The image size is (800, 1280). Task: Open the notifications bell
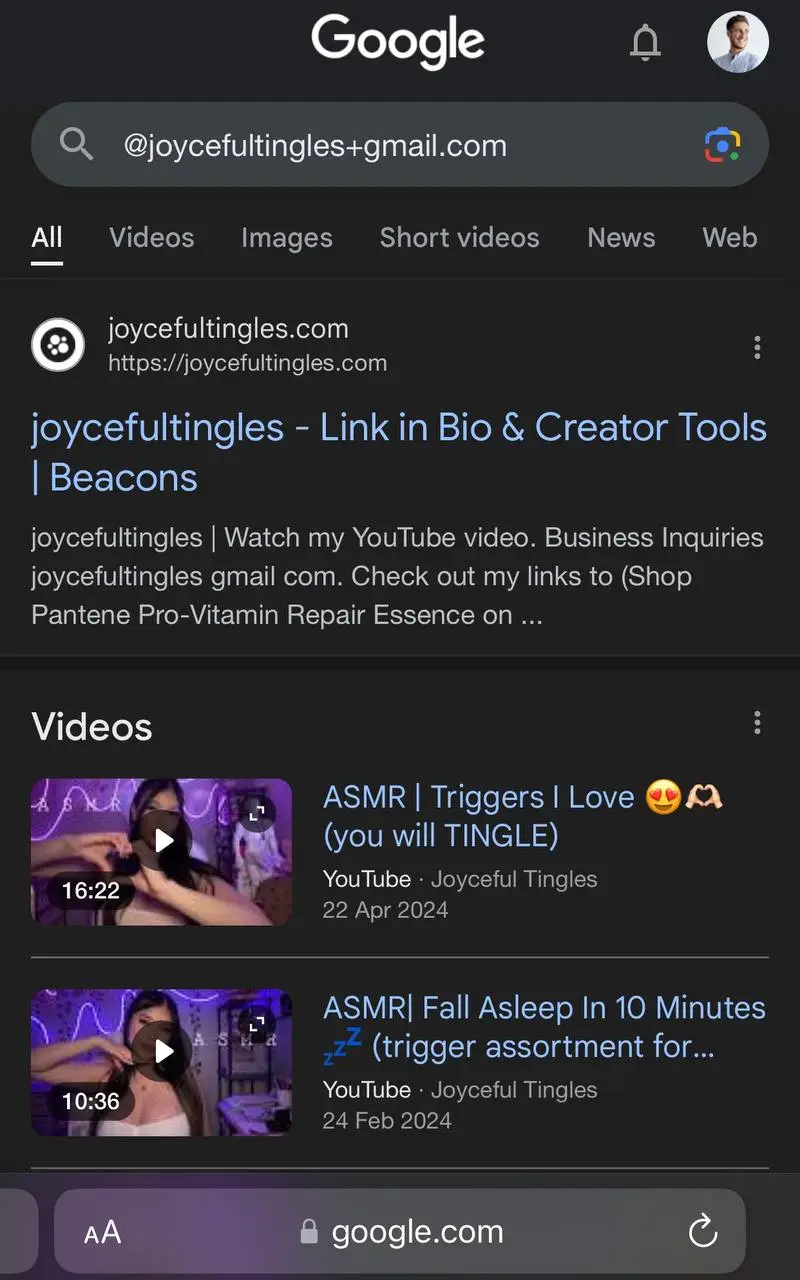(x=645, y=42)
